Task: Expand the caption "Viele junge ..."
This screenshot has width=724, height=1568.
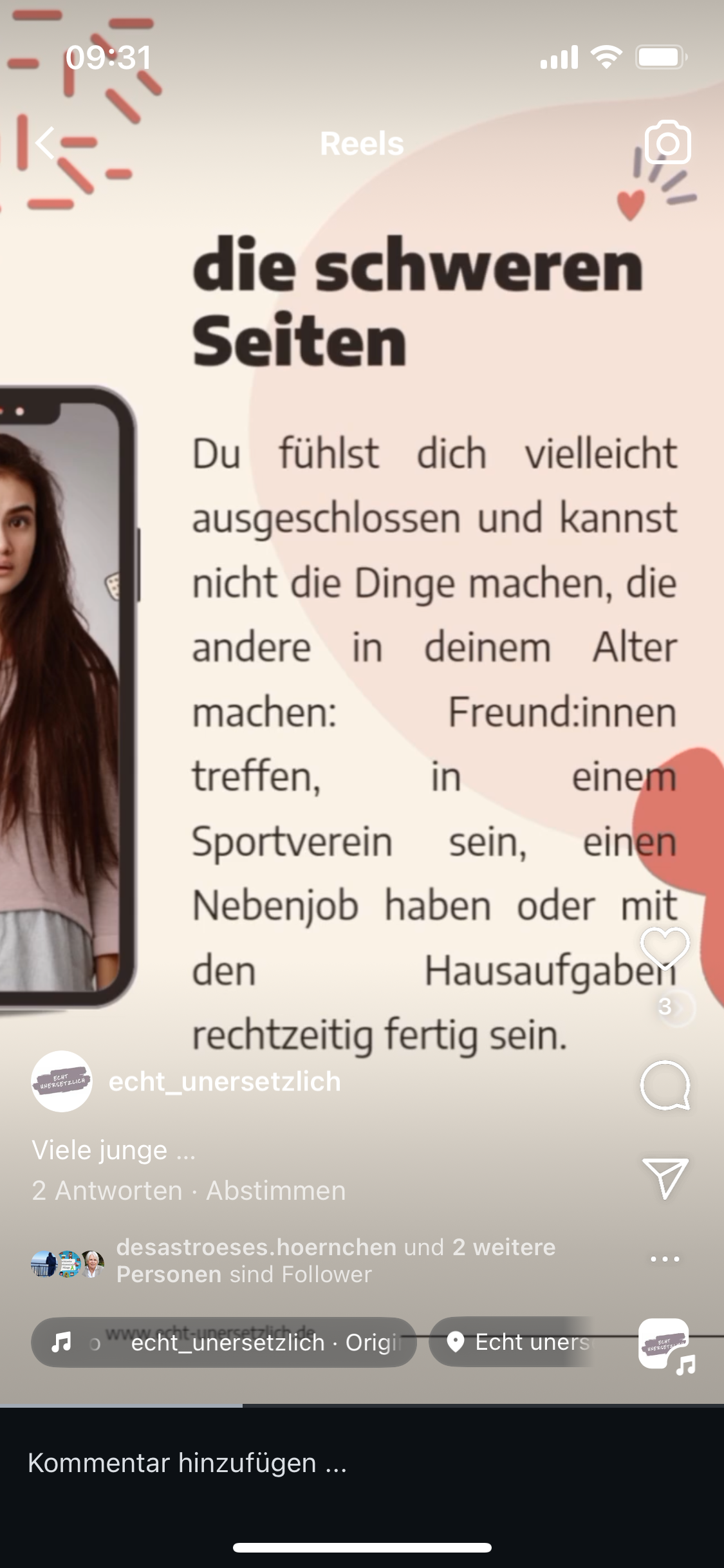Action: (x=113, y=1150)
